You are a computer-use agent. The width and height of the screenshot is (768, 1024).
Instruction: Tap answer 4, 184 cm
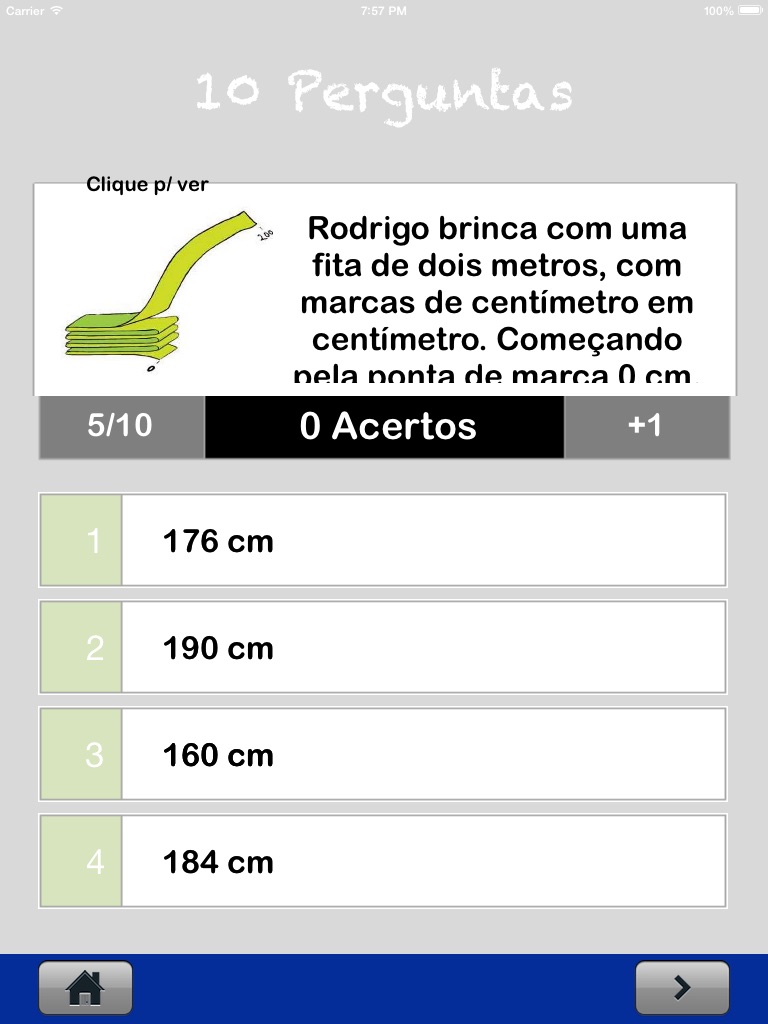(383, 861)
